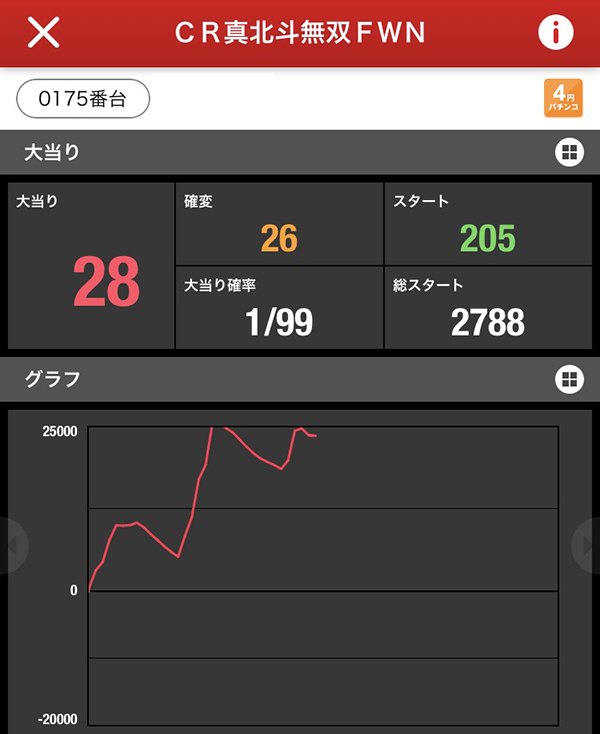Go to previous graph with left arrow
This screenshot has width=600, height=734.
[11, 546]
